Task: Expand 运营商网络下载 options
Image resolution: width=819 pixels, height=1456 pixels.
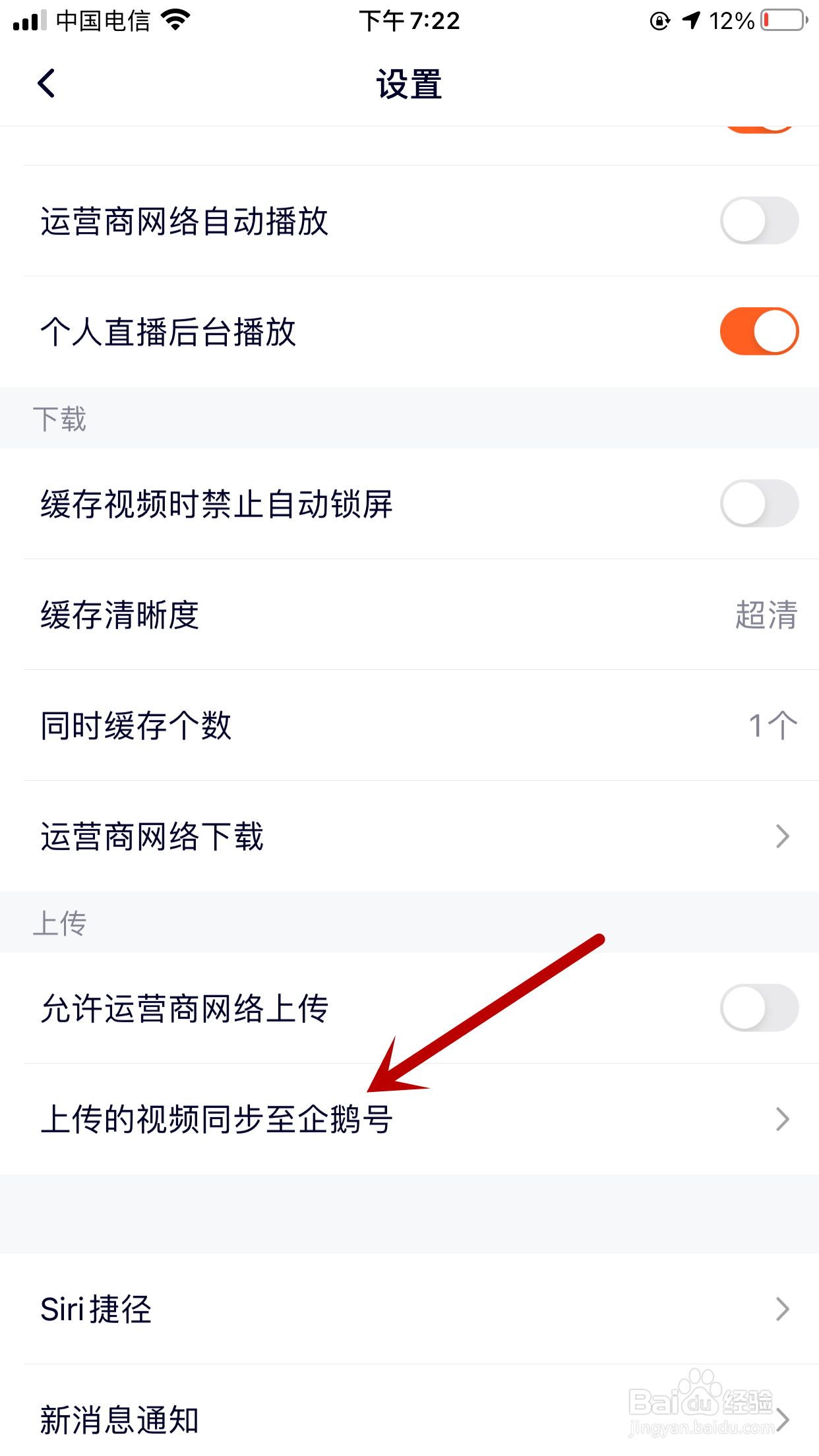Action: tap(409, 837)
